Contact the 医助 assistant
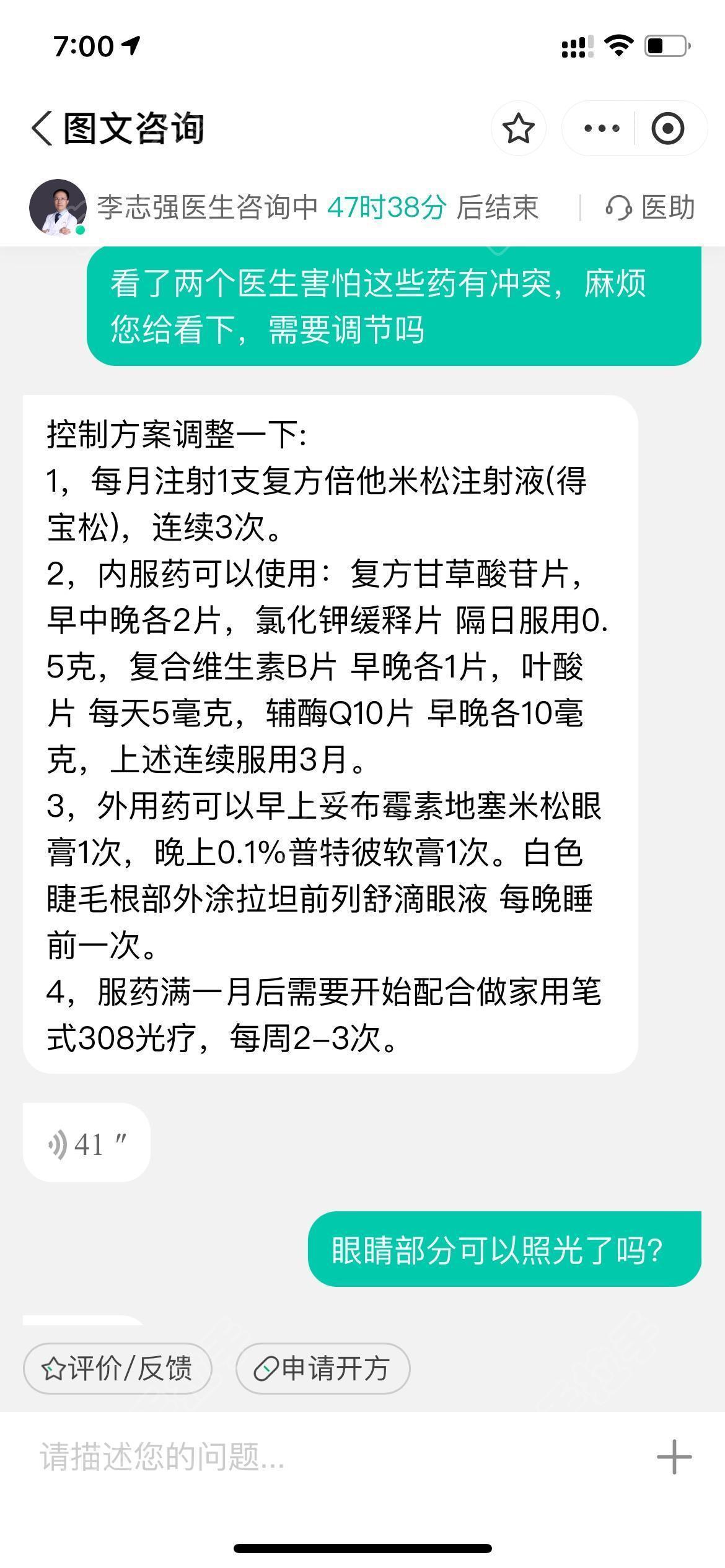Image resolution: width=725 pixels, height=1568 pixels. (651, 207)
